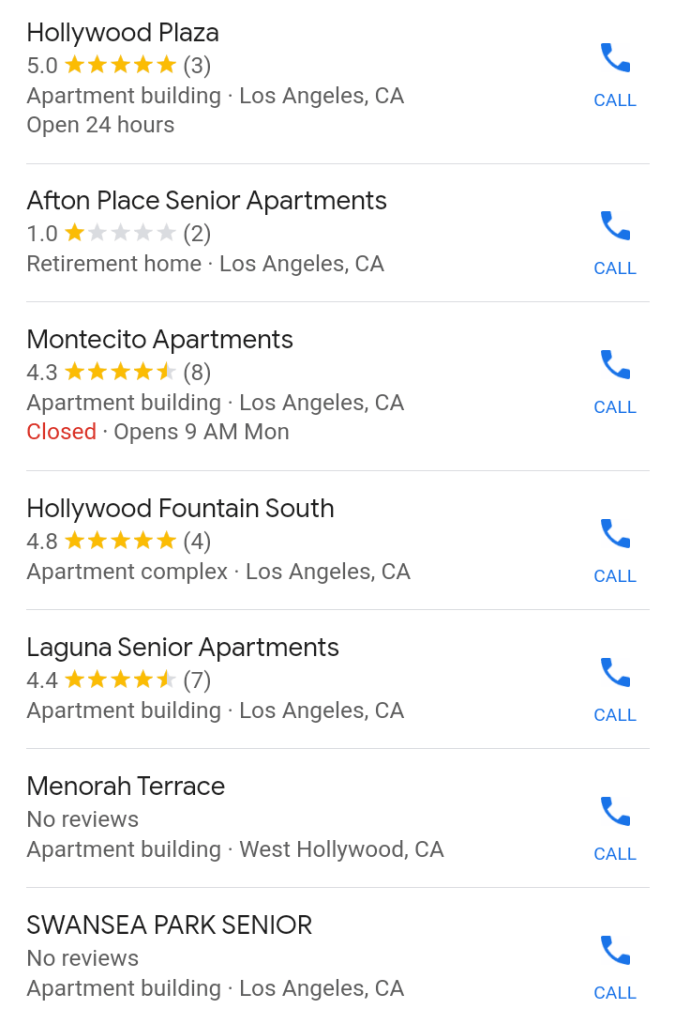675x1024 pixels.
Task: Call SWANSEA PARK SENIOR
Action: (x=614, y=966)
